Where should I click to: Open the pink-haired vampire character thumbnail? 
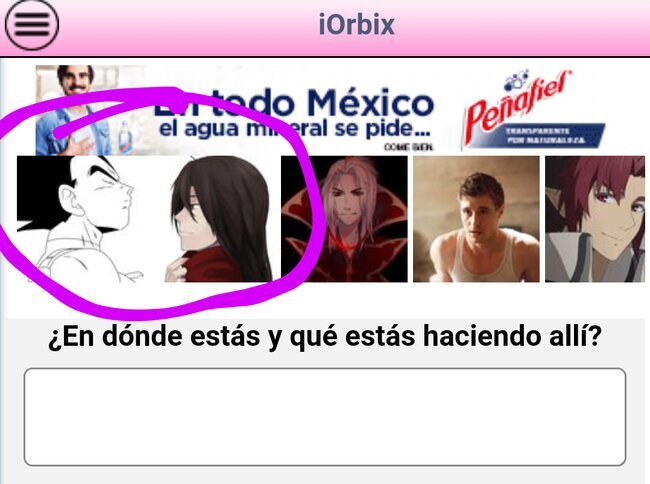pos(344,219)
